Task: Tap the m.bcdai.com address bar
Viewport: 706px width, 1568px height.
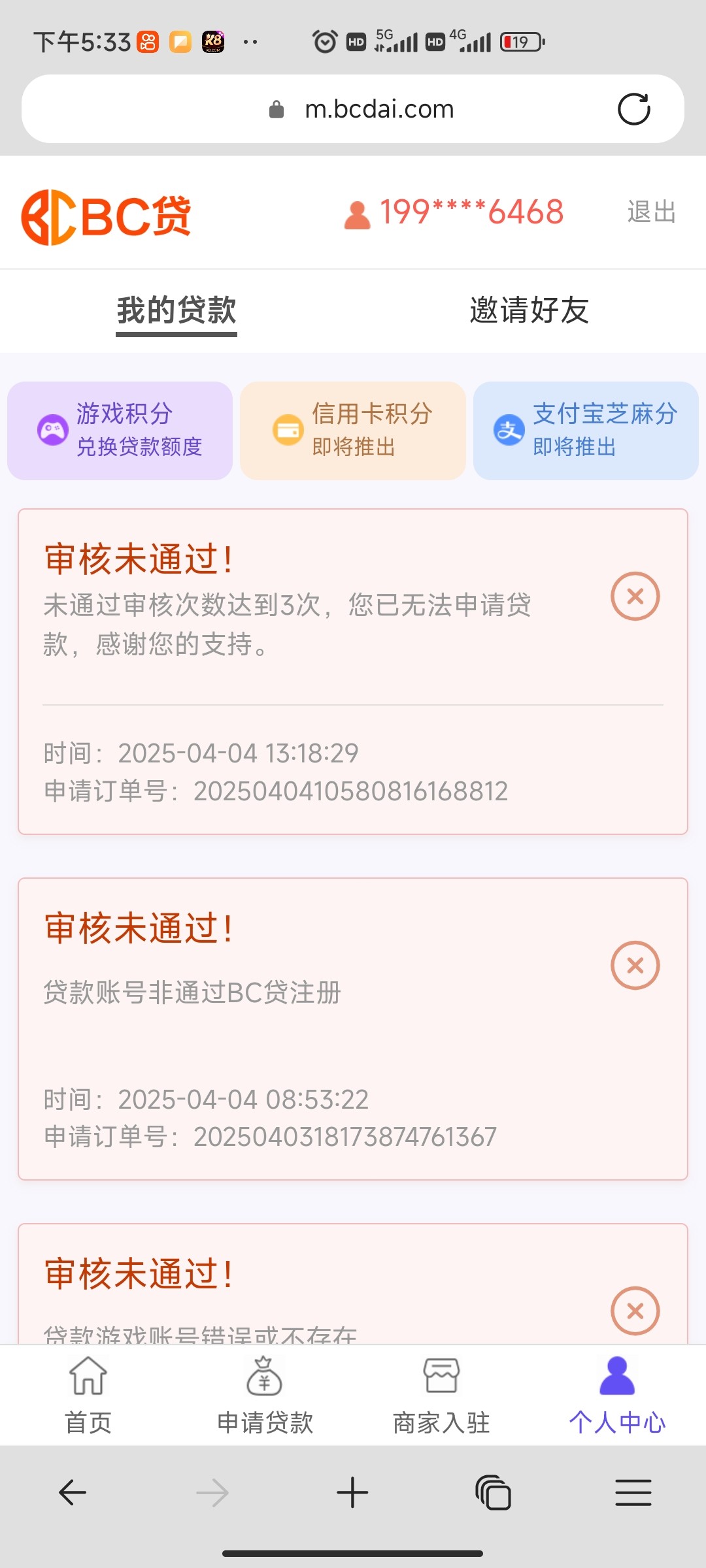Action: (353, 109)
